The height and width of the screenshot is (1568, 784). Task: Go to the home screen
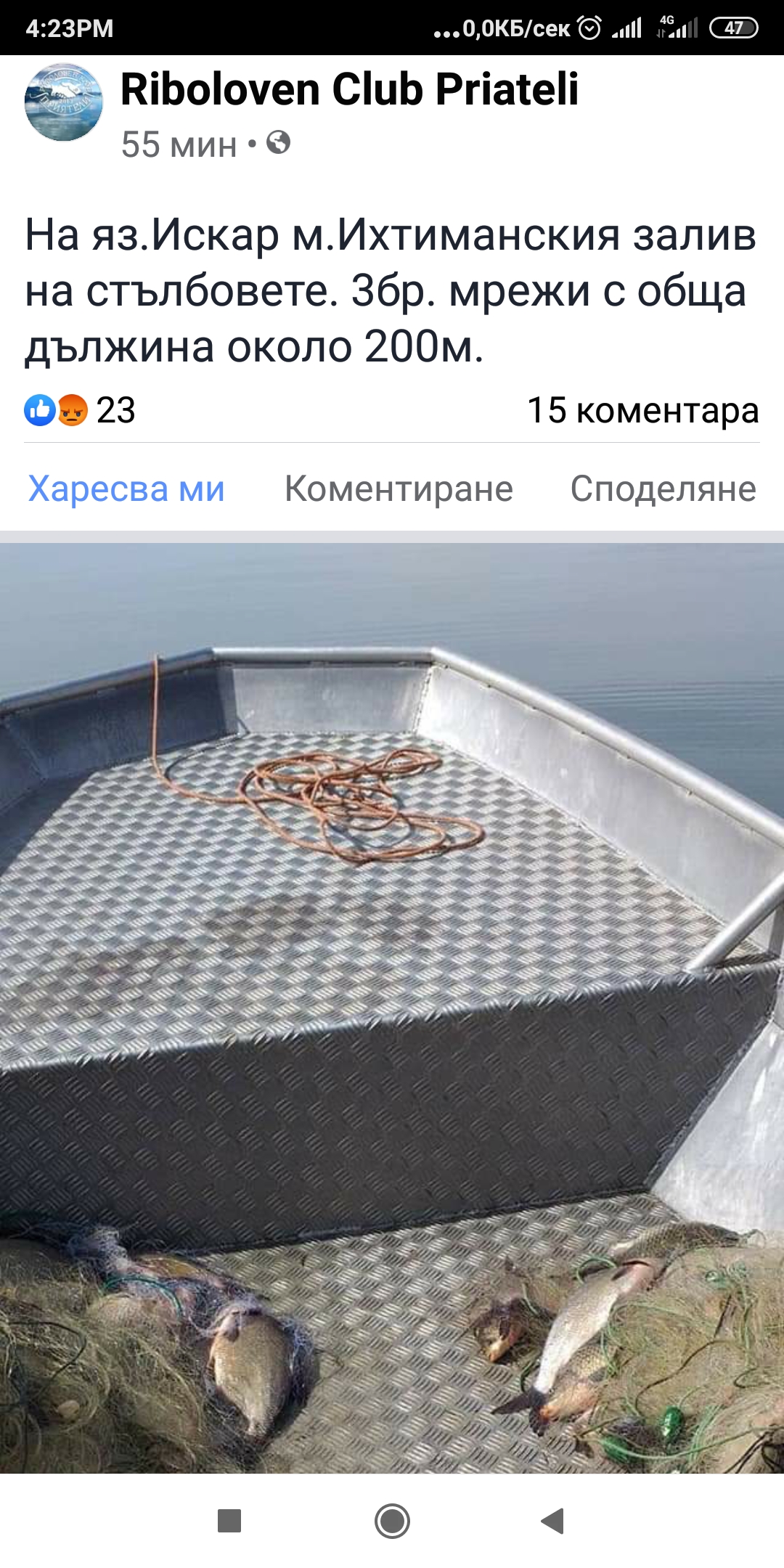coord(392,1520)
